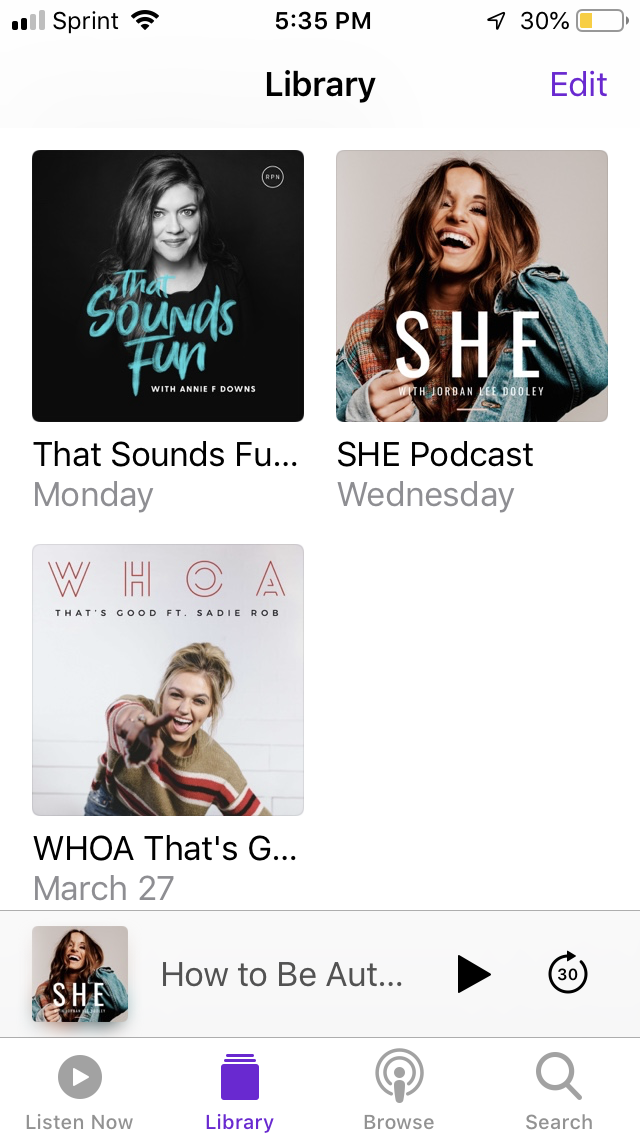Open the WHOA That's Good podcast

coord(167,680)
